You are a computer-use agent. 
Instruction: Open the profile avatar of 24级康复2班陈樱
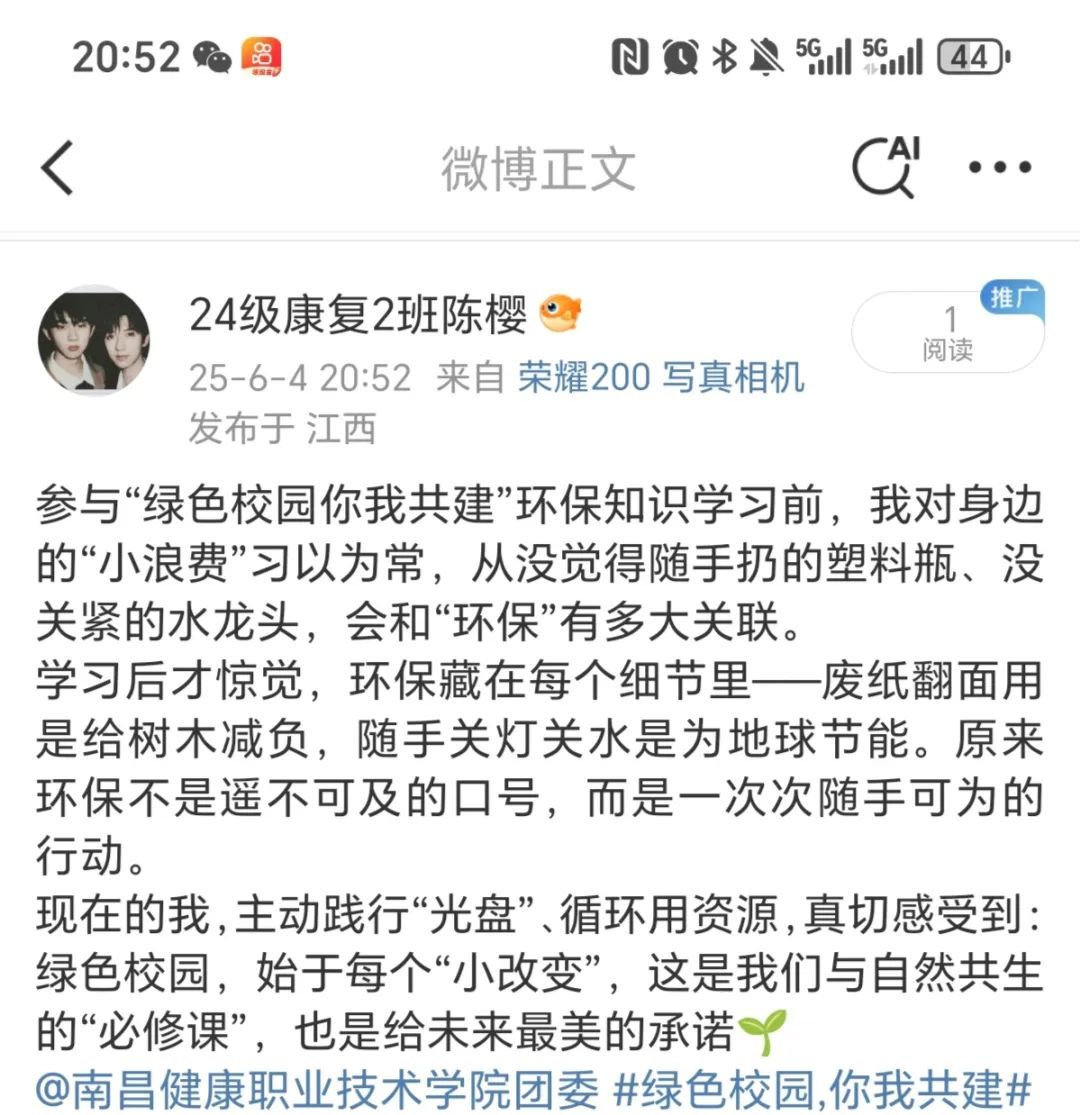click(x=94, y=341)
